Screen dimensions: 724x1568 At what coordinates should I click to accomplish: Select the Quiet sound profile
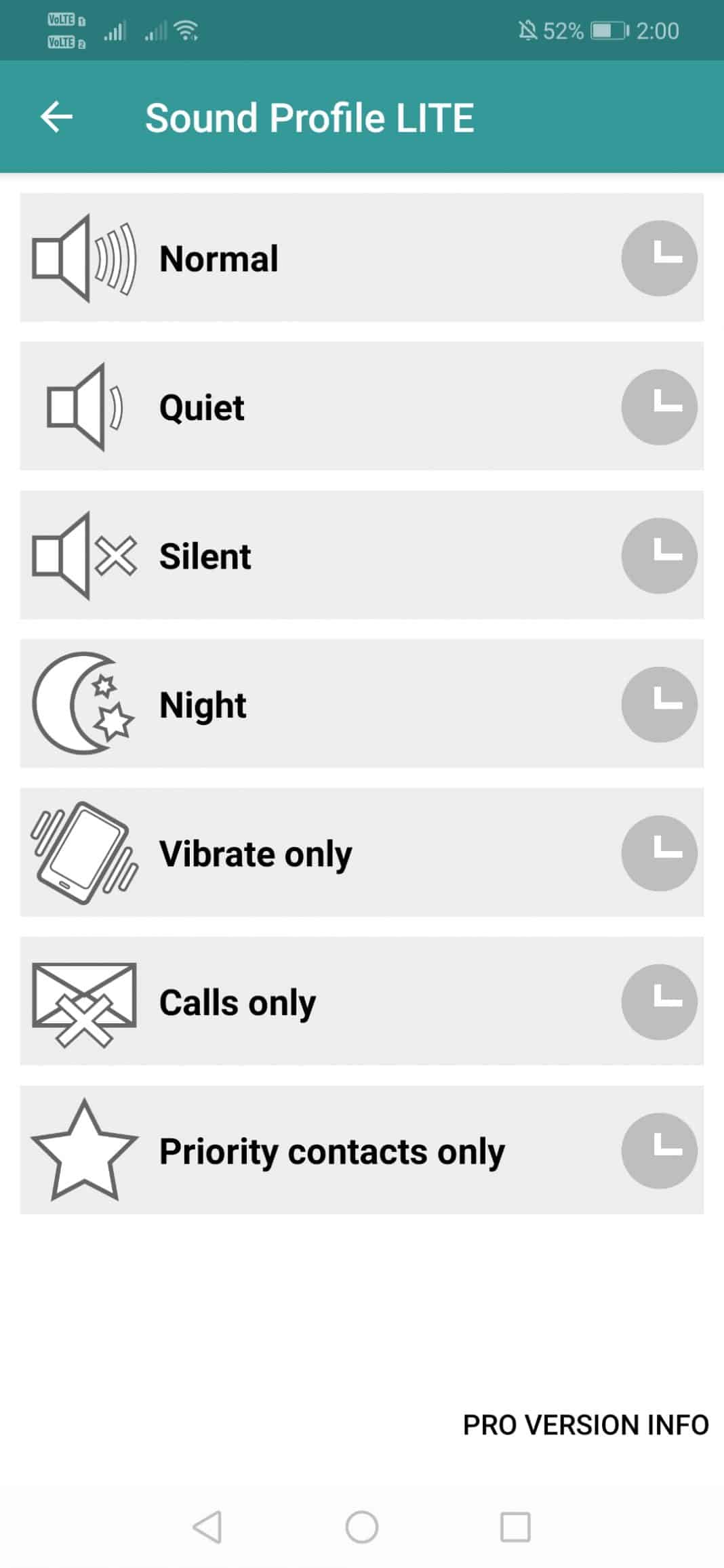coord(305,407)
